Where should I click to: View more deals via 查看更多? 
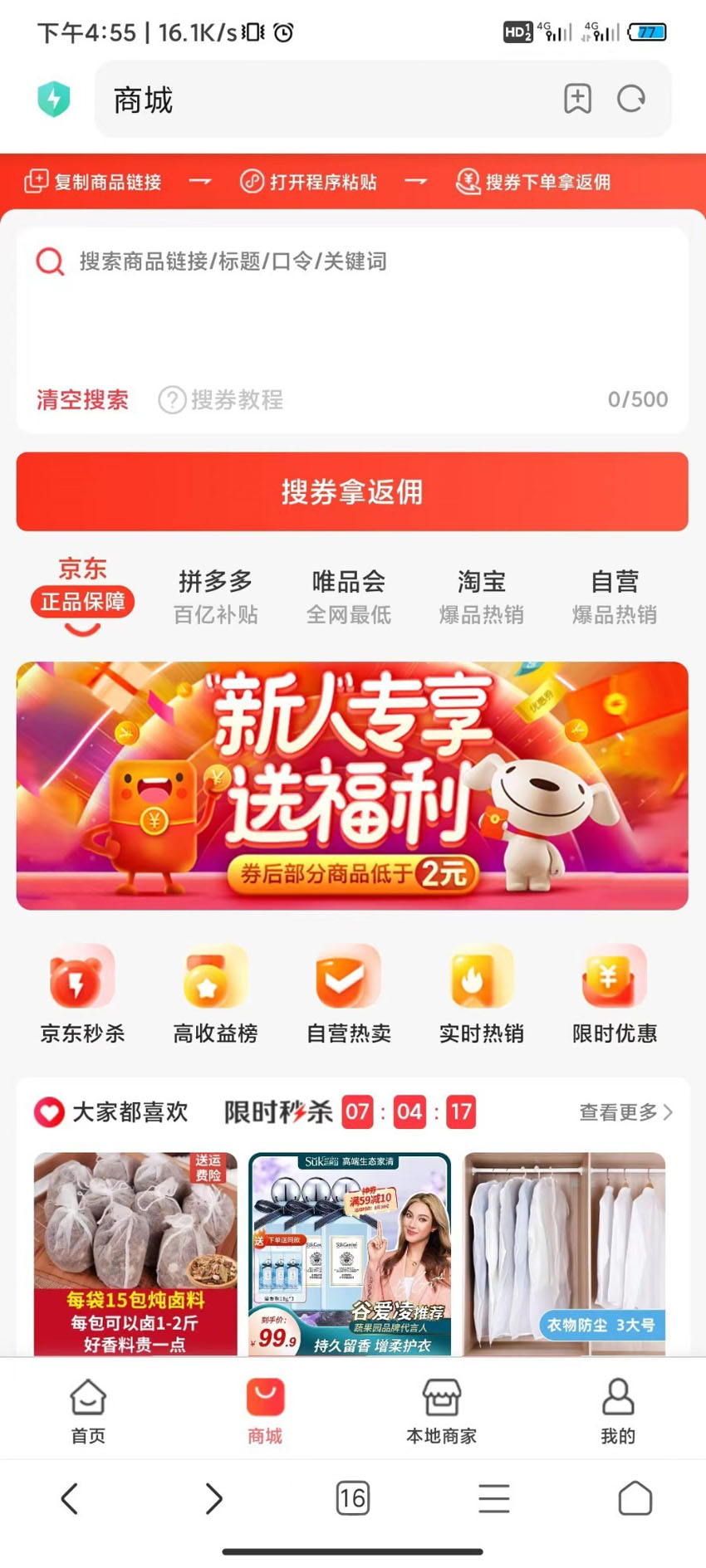tap(625, 1112)
